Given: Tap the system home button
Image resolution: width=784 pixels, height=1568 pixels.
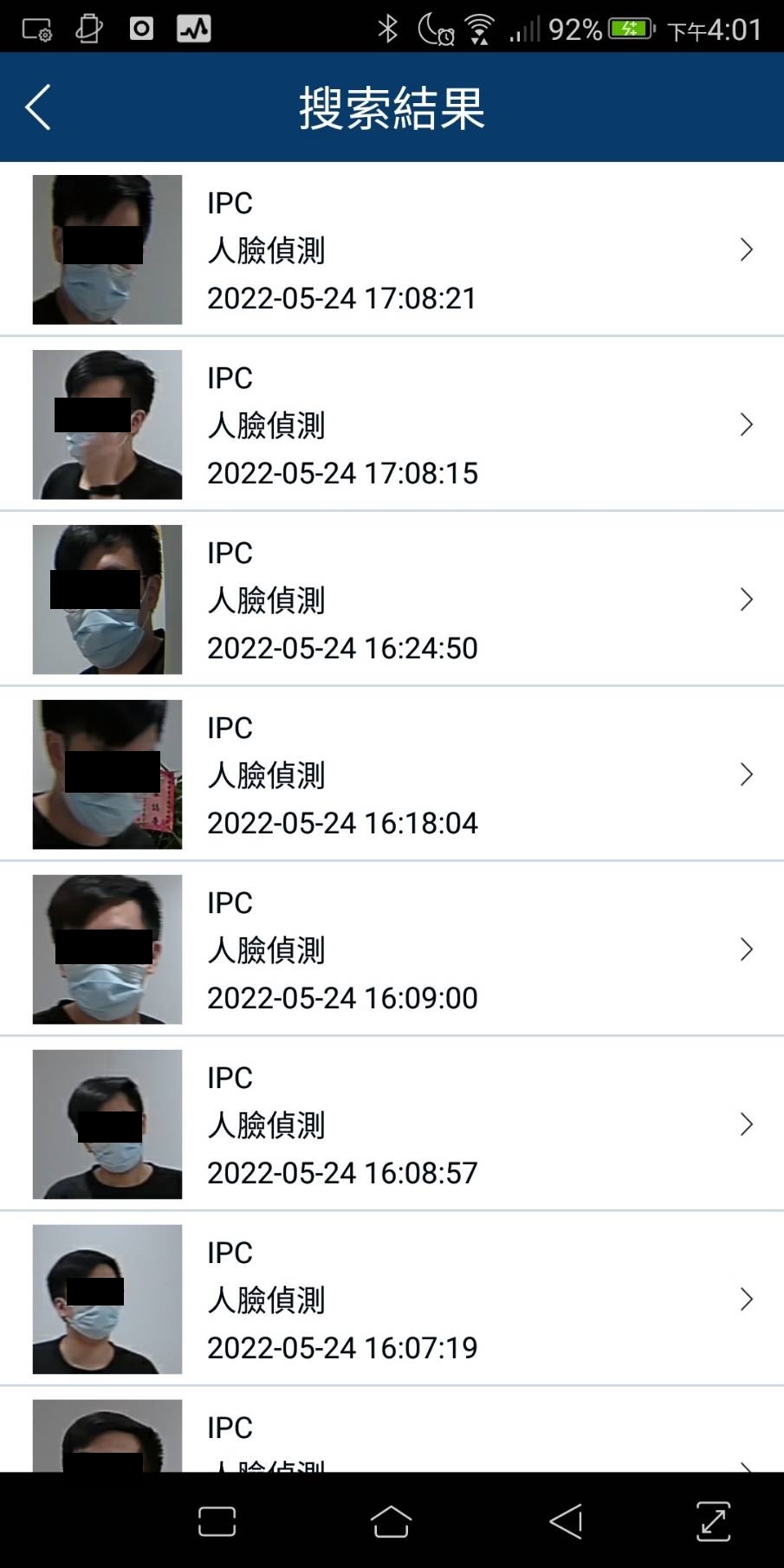Looking at the screenshot, I should (x=391, y=1521).
